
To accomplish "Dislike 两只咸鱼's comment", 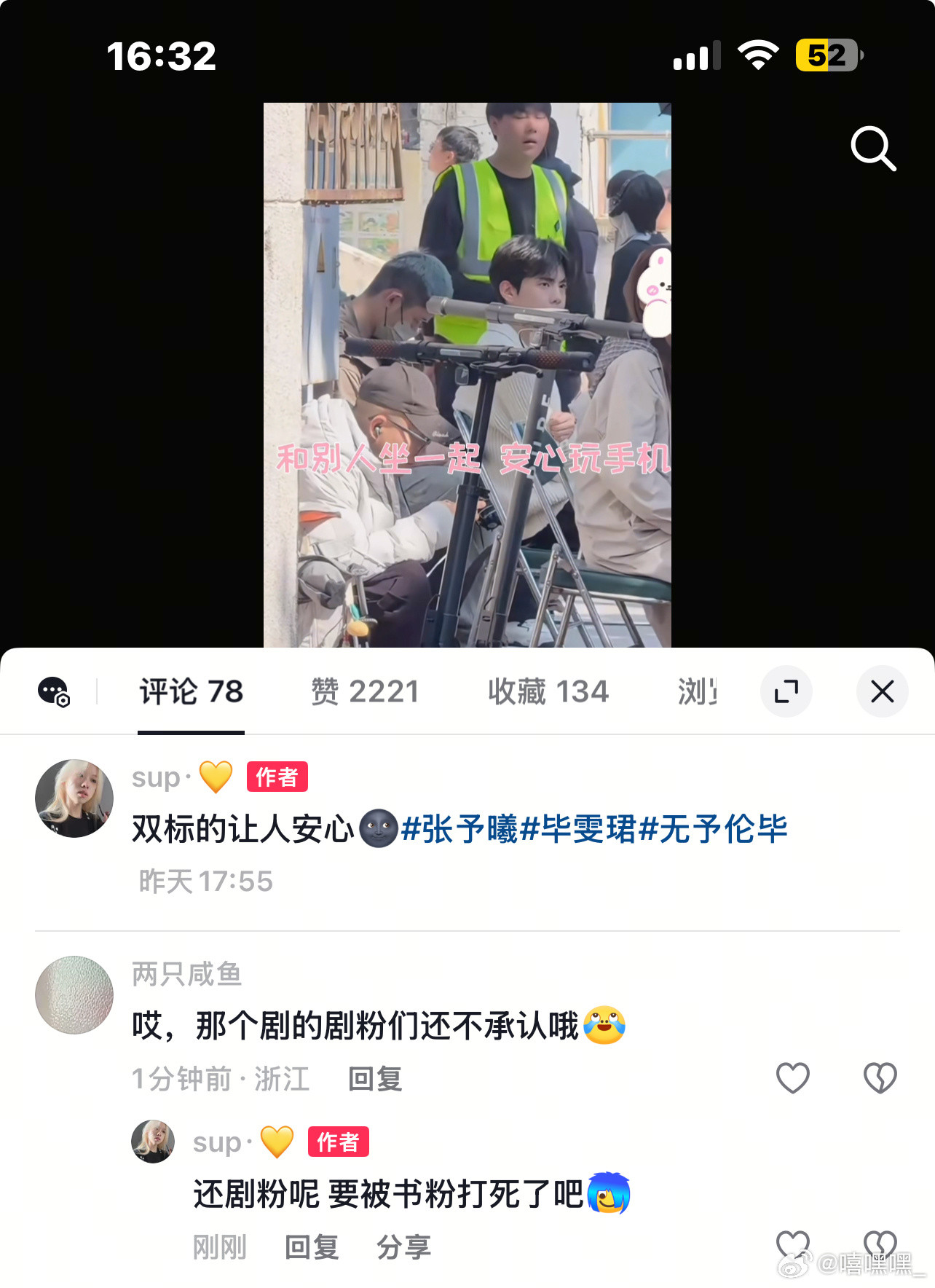I will (x=879, y=1078).
